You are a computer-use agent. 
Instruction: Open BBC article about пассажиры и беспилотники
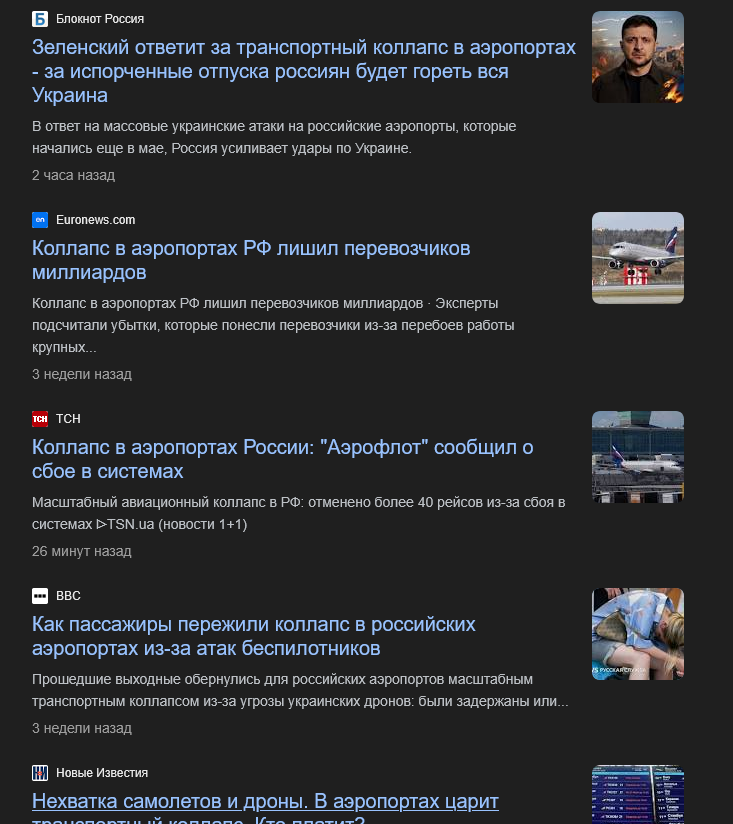pyautogui.click(x=253, y=636)
